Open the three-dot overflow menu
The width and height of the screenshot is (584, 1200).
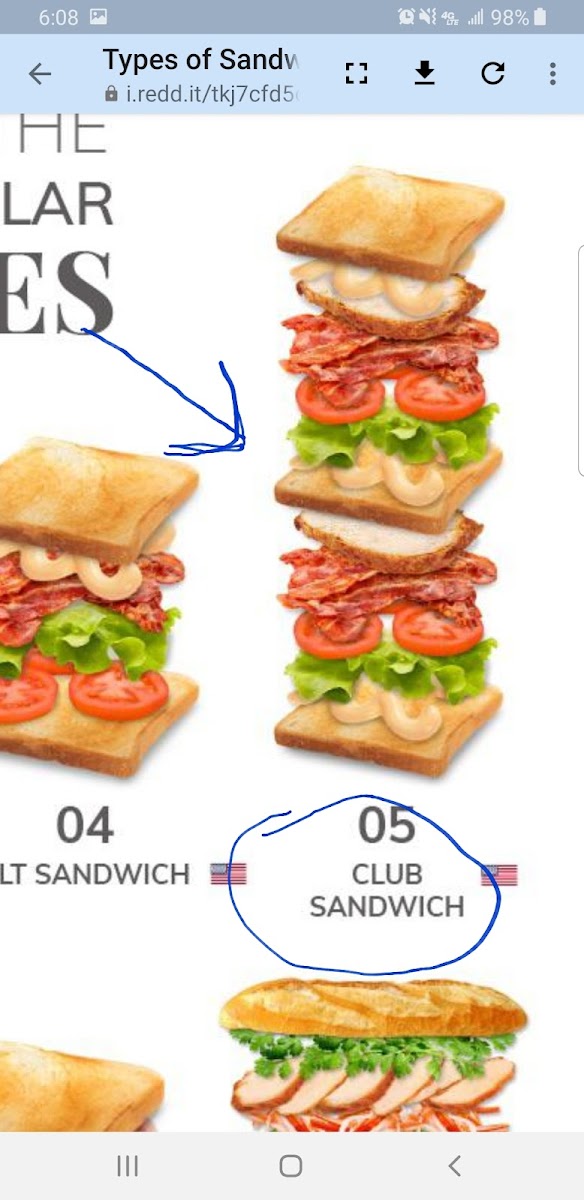click(553, 74)
